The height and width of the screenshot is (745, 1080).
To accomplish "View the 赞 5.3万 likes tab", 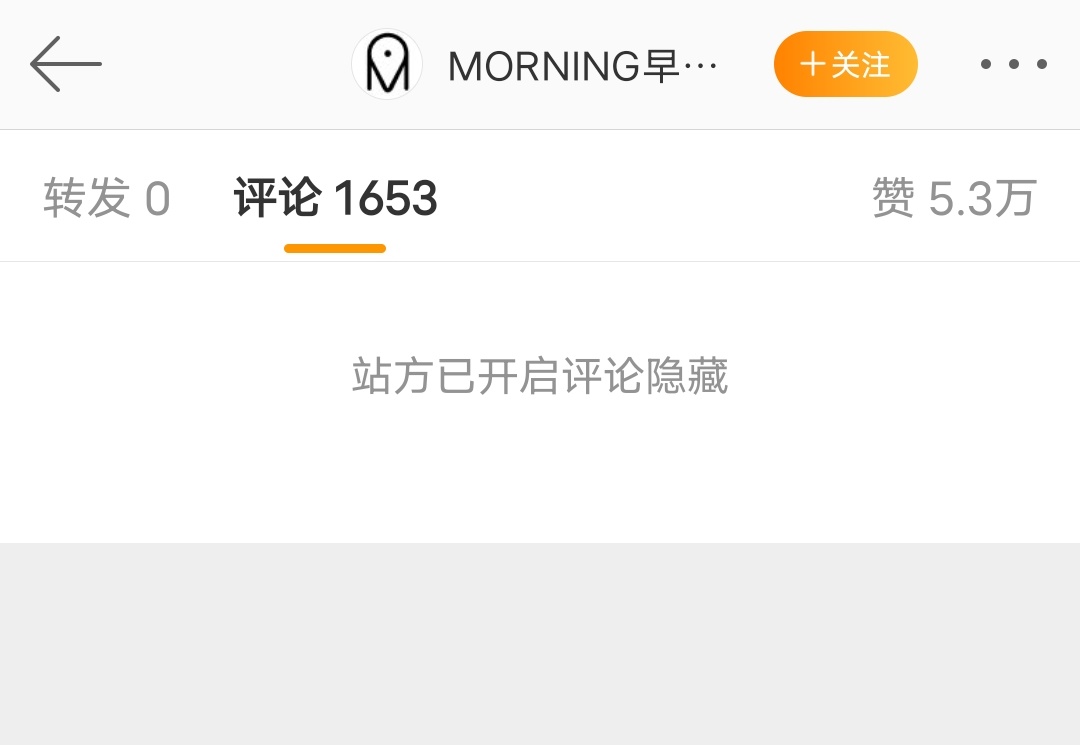I will 953,198.
